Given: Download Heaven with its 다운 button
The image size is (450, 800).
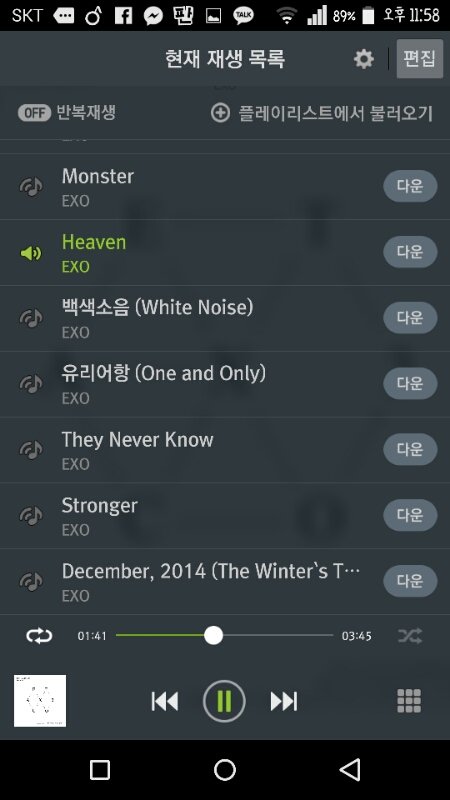Looking at the screenshot, I should point(410,252).
